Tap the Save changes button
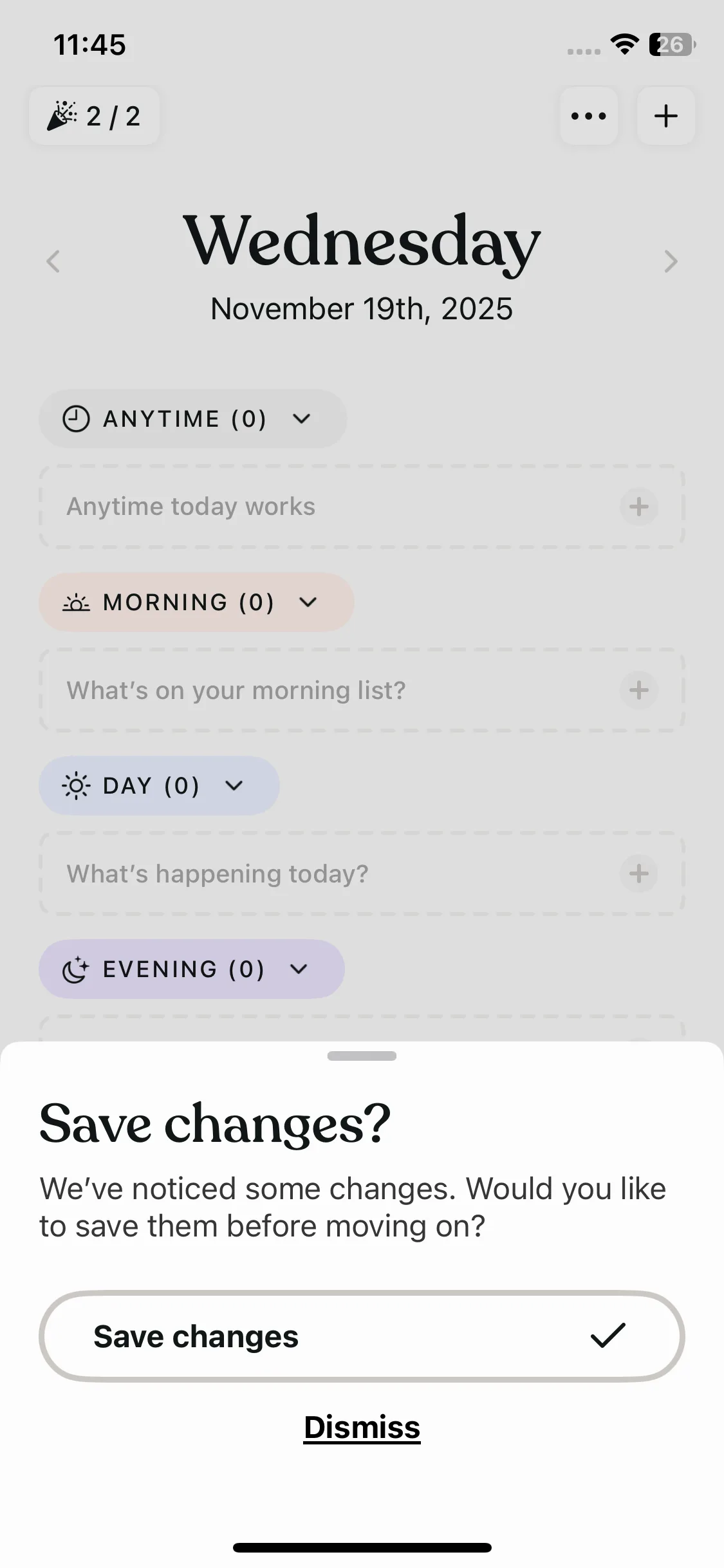Image resolution: width=724 pixels, height=1568 pixels. [x=362, y=1336]
